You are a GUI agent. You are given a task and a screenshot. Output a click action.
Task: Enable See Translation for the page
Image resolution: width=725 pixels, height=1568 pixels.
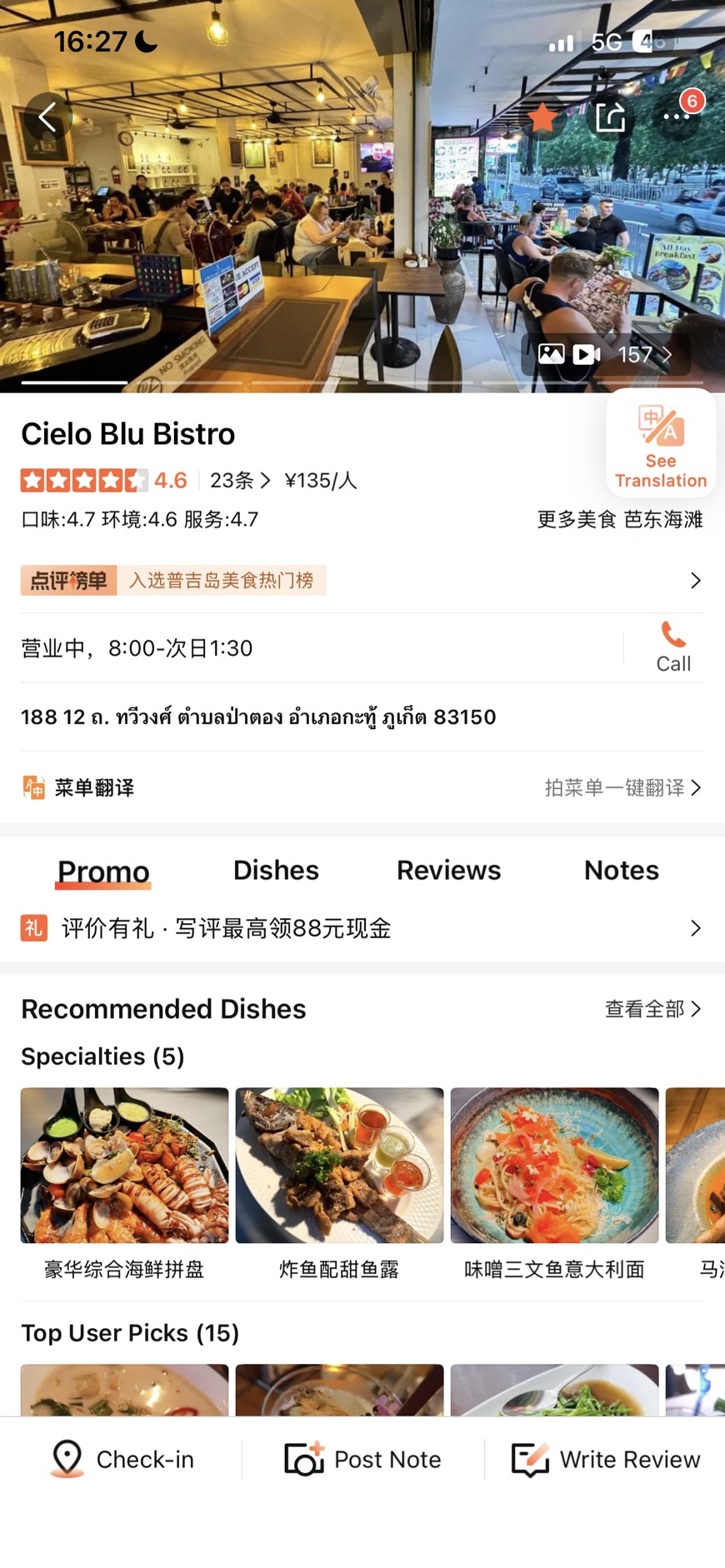[x=660, y=442]
